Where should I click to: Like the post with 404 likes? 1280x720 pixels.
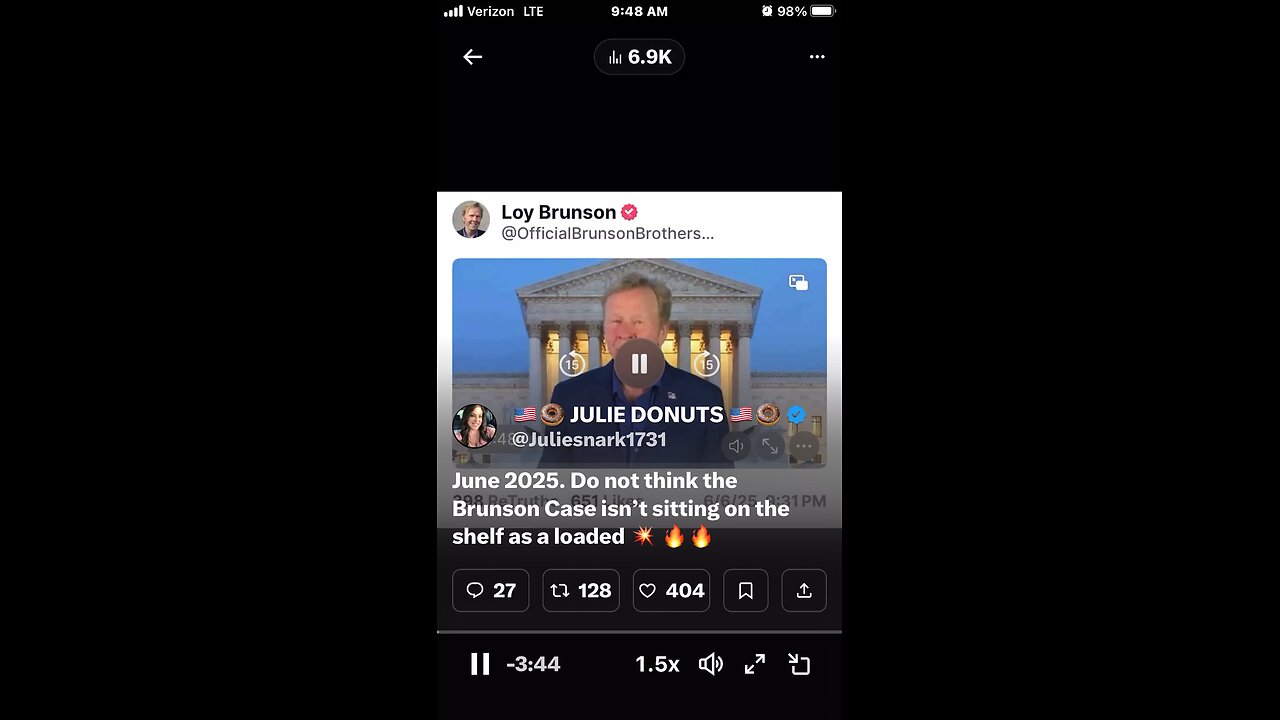(x=671, y=591)
